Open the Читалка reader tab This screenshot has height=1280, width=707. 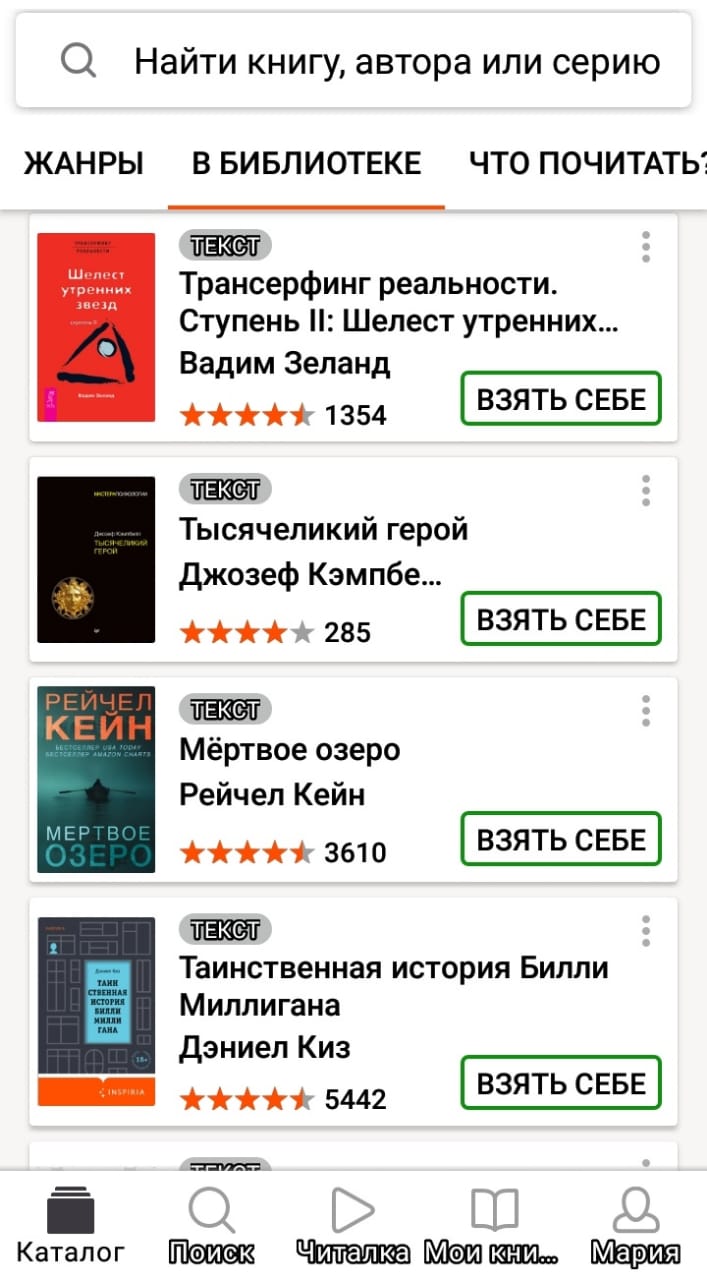pos(353,1226)
